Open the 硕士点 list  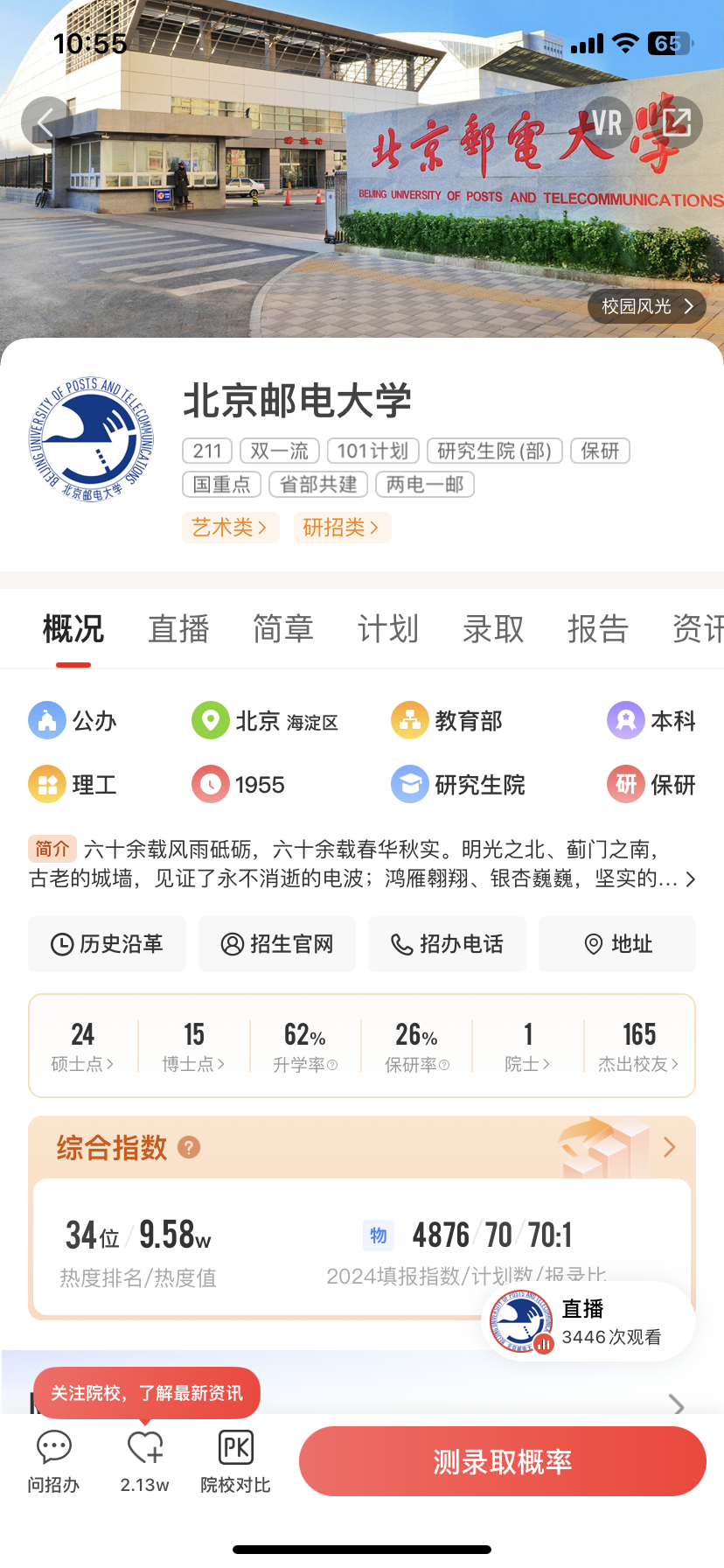(x=83, y=1046)
